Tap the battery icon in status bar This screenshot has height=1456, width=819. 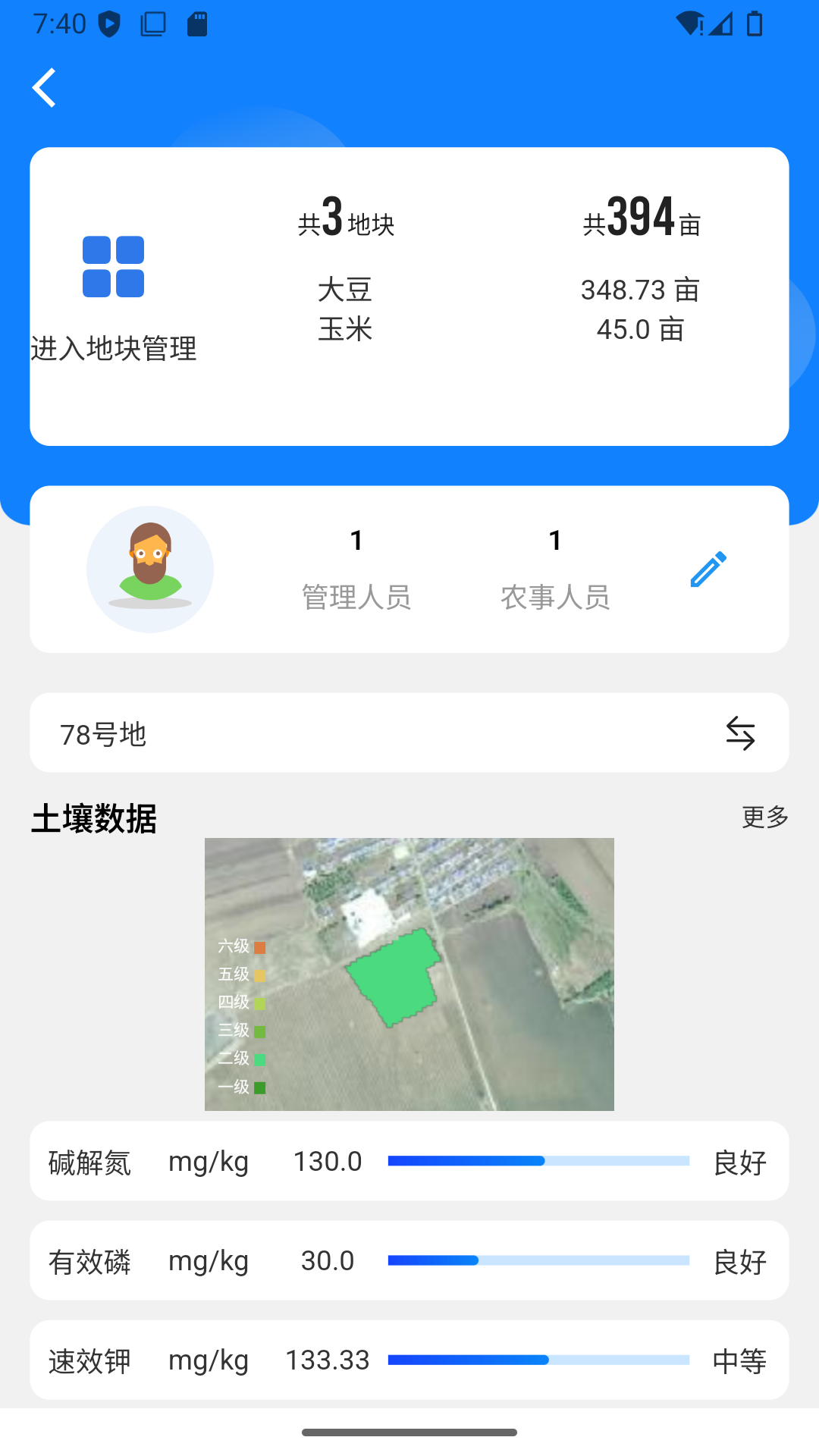pyautogui.click(x=755, y=25)
